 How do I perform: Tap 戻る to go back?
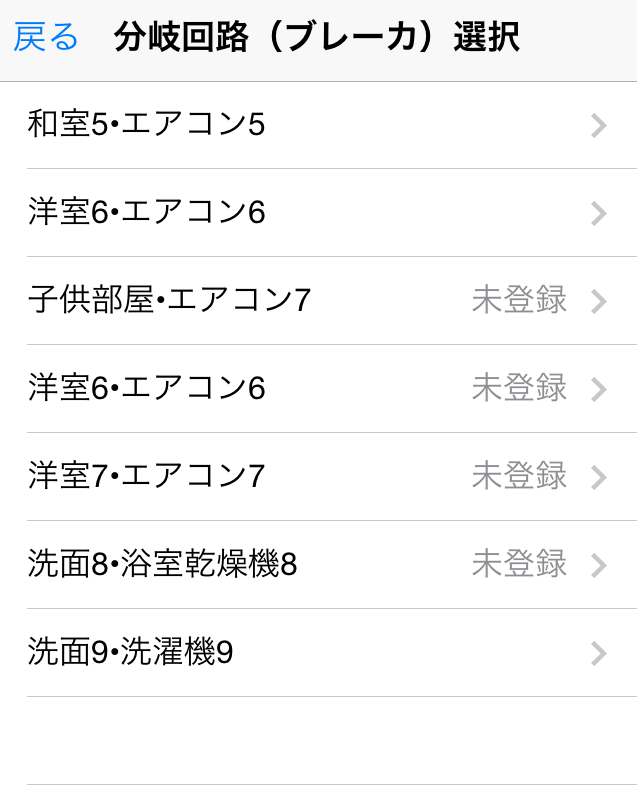[45, 39]
